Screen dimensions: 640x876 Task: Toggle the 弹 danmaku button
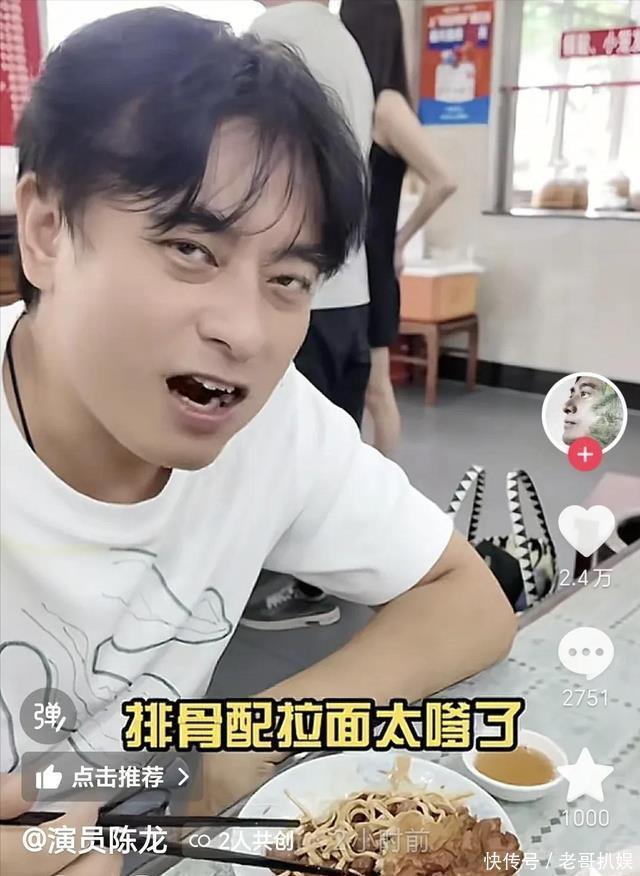[x=47, y=716]
